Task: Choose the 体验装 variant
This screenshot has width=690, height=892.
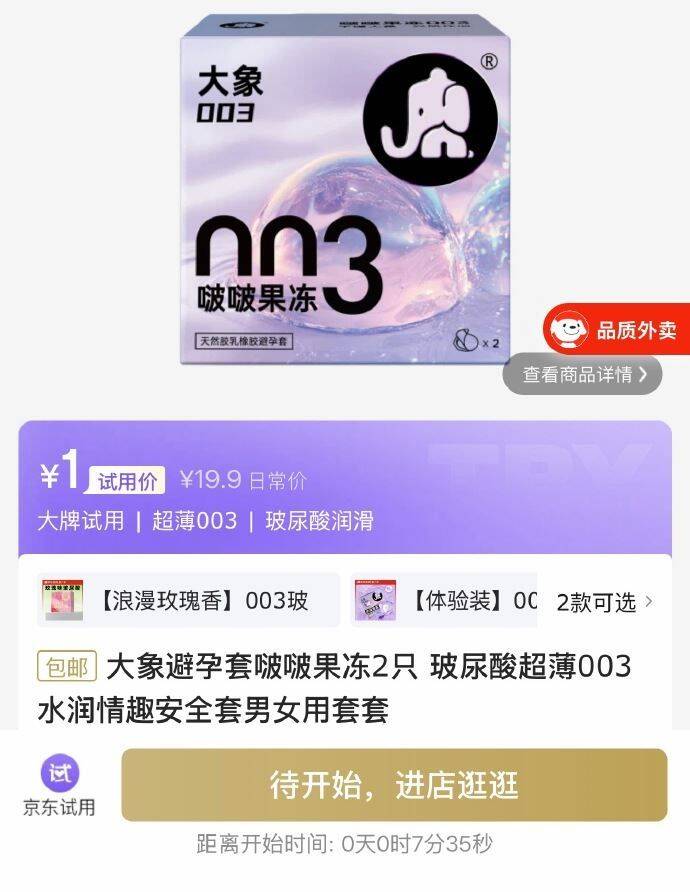Action: (x=444, y=601)
